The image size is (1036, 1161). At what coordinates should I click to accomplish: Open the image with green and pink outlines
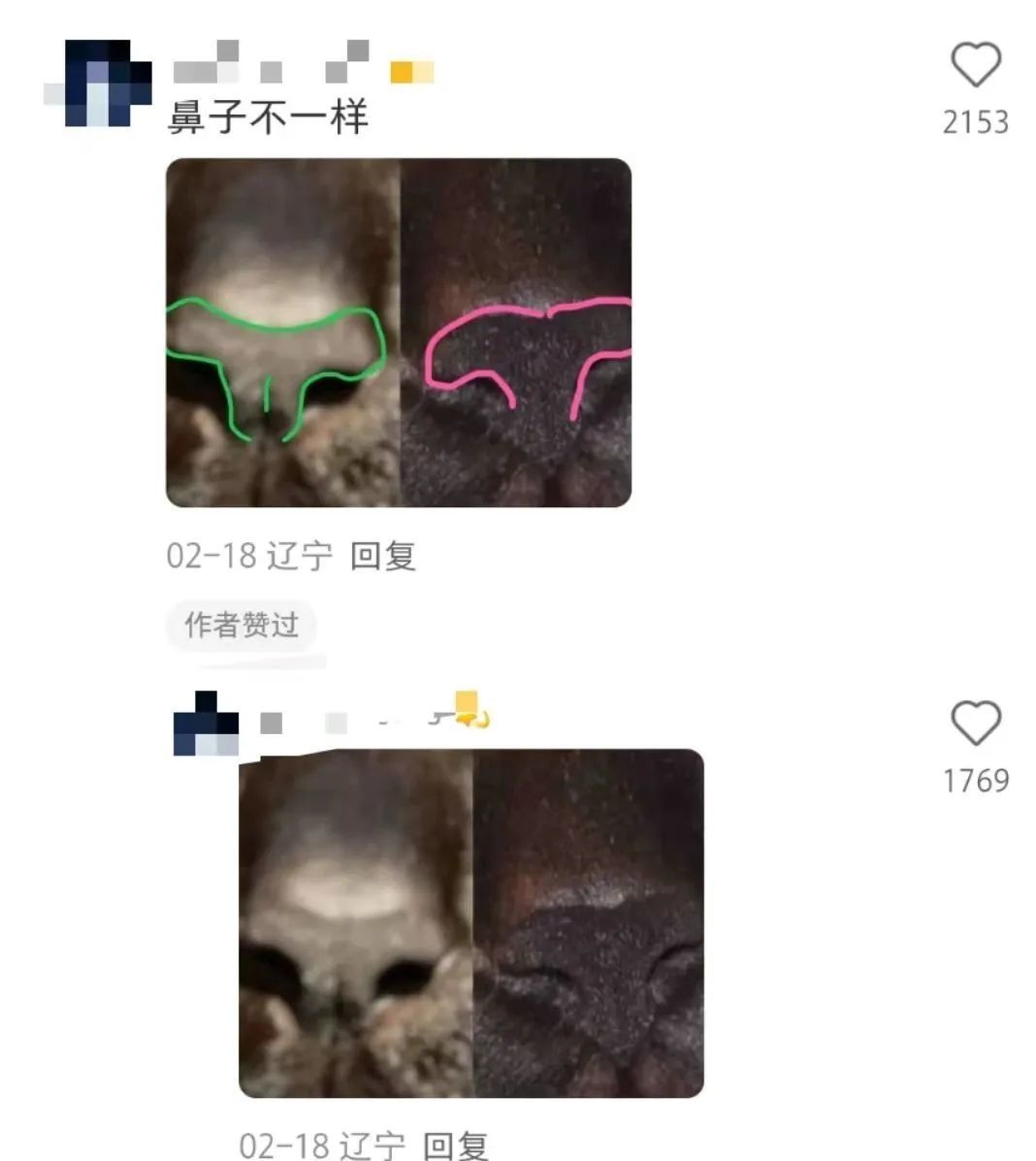click(399, 333)
